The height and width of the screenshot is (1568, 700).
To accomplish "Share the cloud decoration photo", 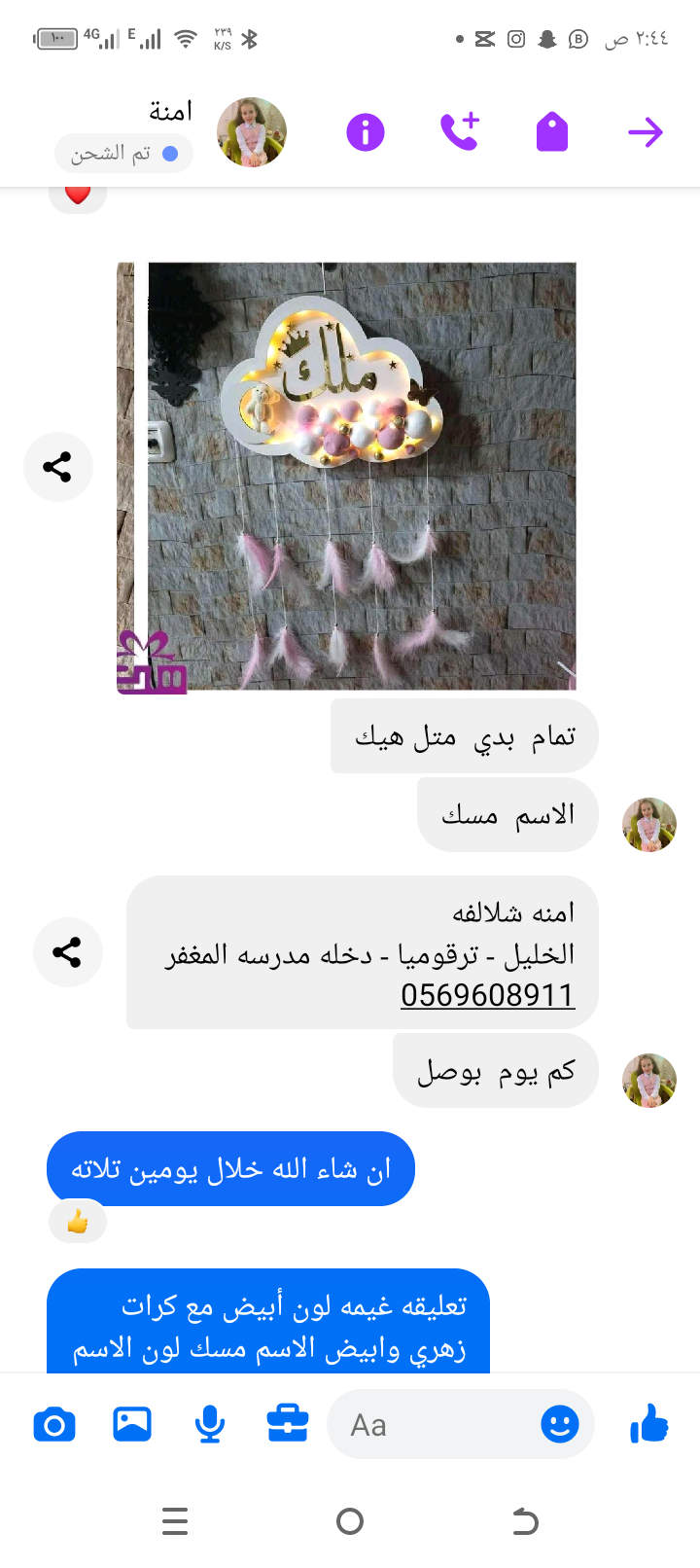I will [x=57, y=467].
